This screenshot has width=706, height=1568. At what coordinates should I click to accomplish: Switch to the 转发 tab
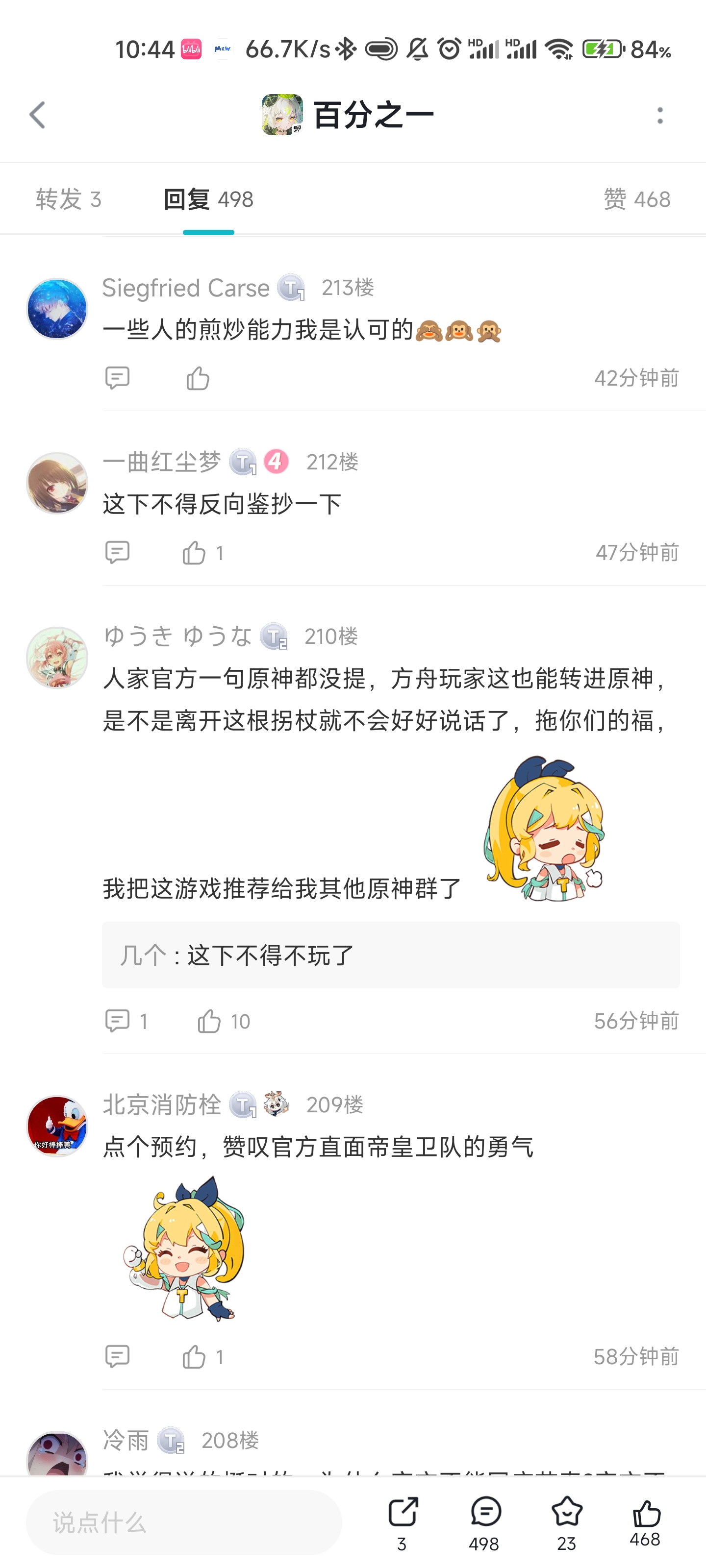pos(68,199)
